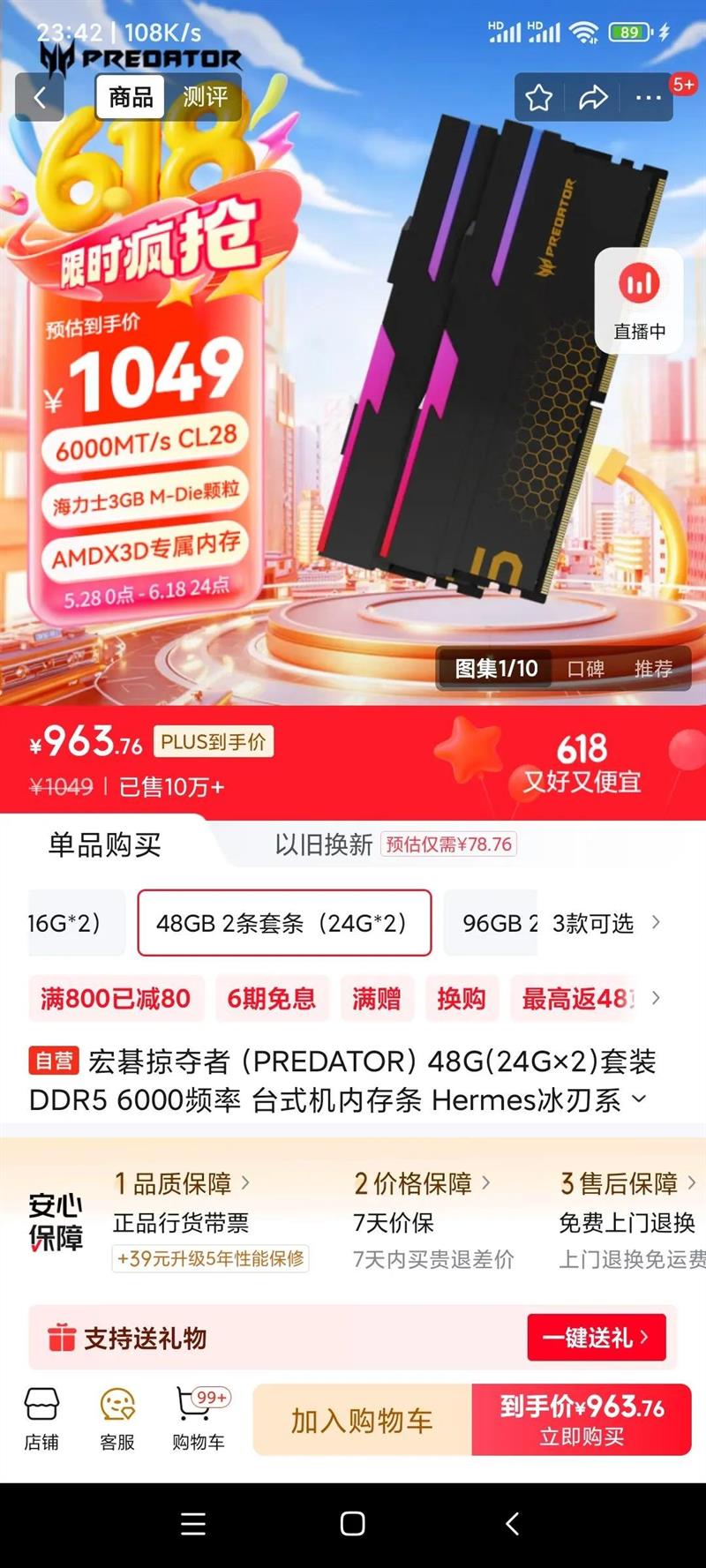The image size is (706, 1568).
Task: Go back using the top-left arrow
Action: coord(40,98)
